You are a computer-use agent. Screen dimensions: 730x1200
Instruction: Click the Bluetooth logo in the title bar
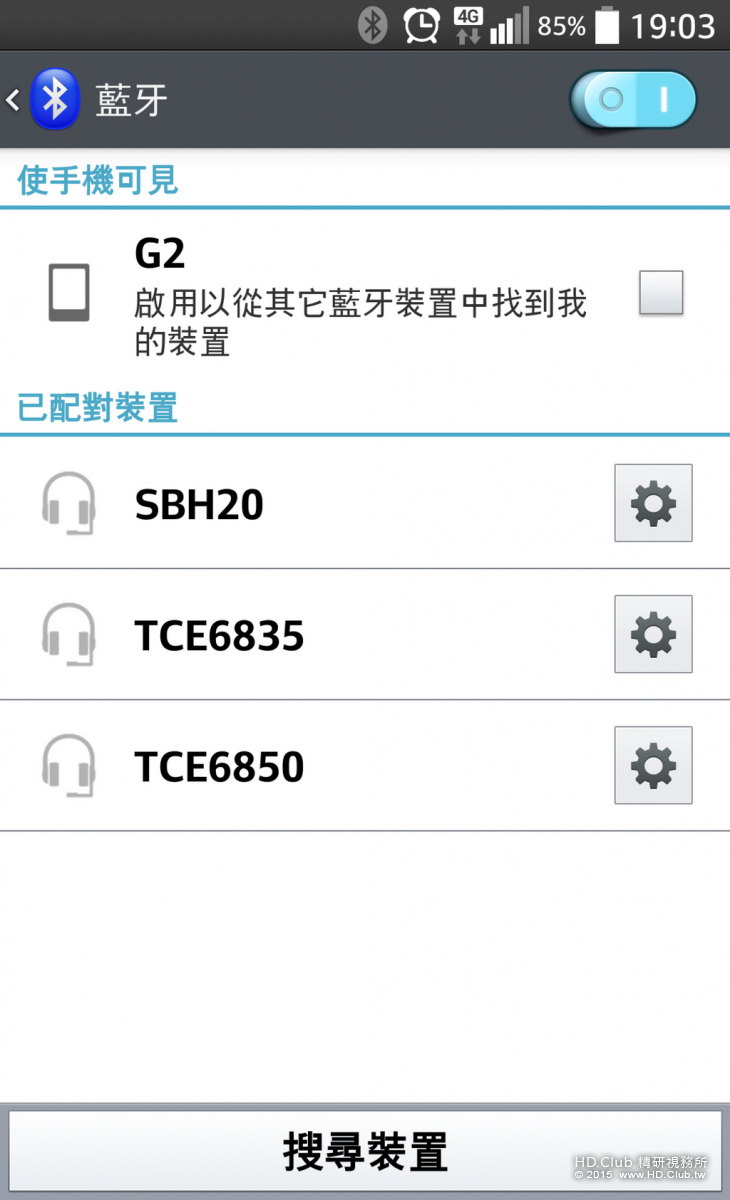55,99
